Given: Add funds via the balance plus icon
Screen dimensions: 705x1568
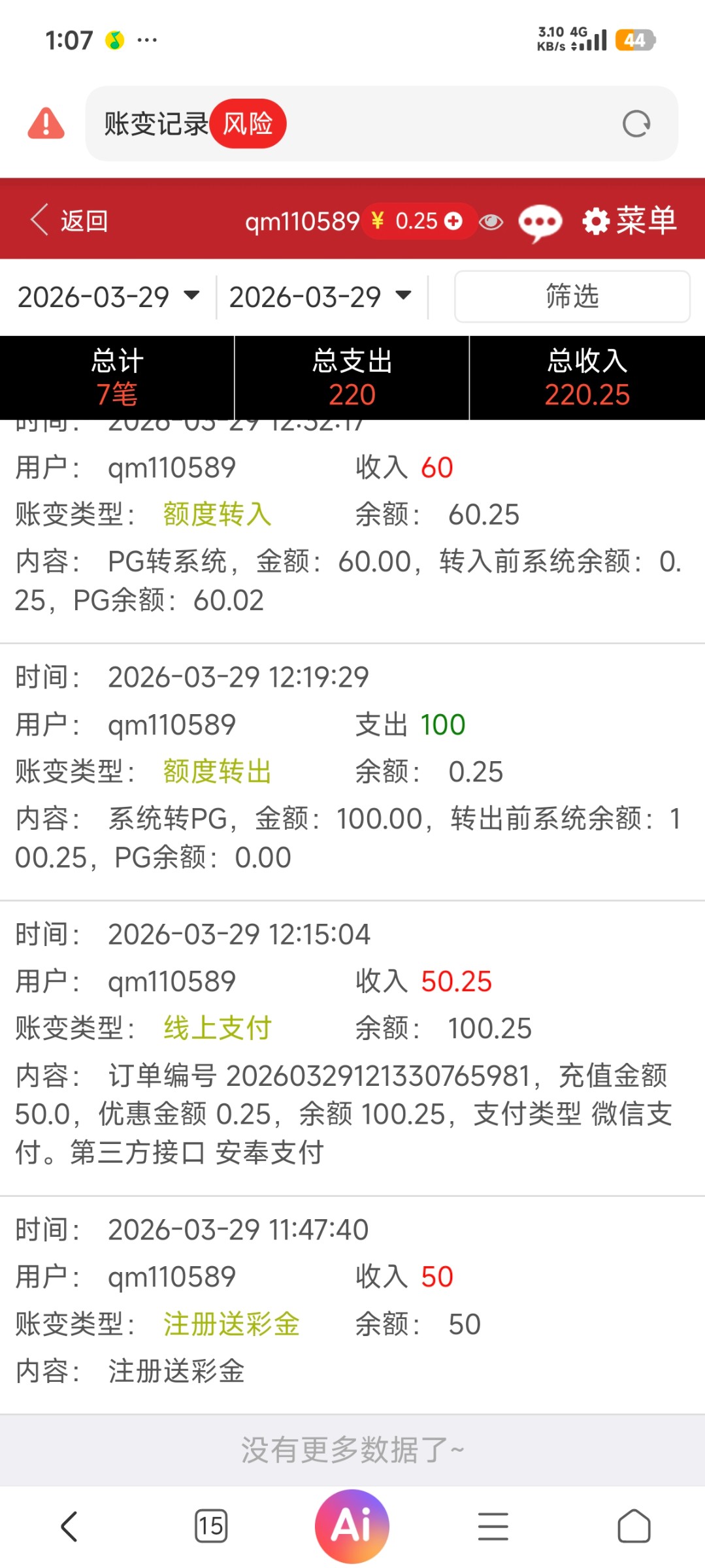Looking at the screenshot, I should tap(453, 221).
